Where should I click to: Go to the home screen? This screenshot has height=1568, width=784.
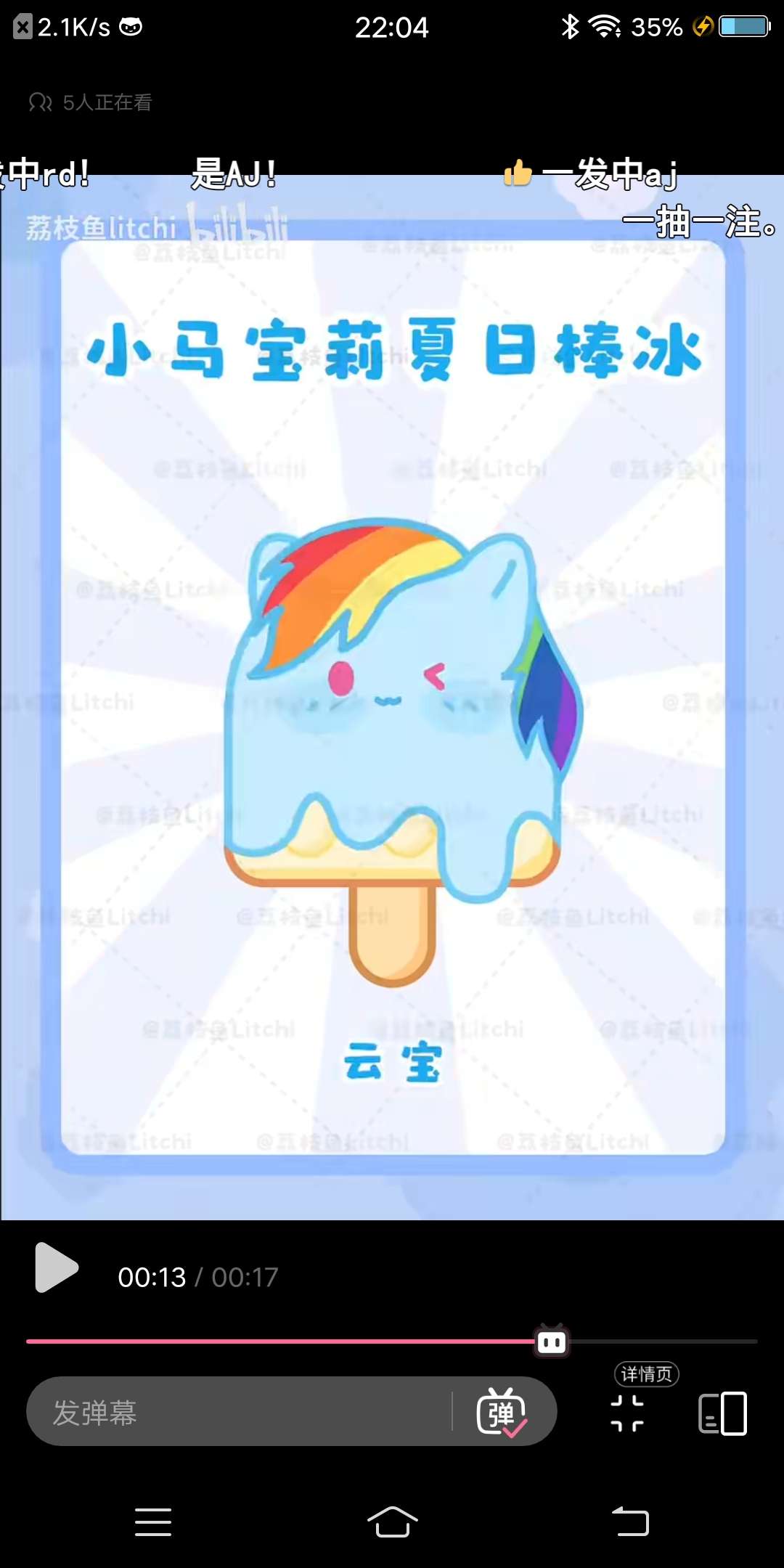(x=392, y=1521)
